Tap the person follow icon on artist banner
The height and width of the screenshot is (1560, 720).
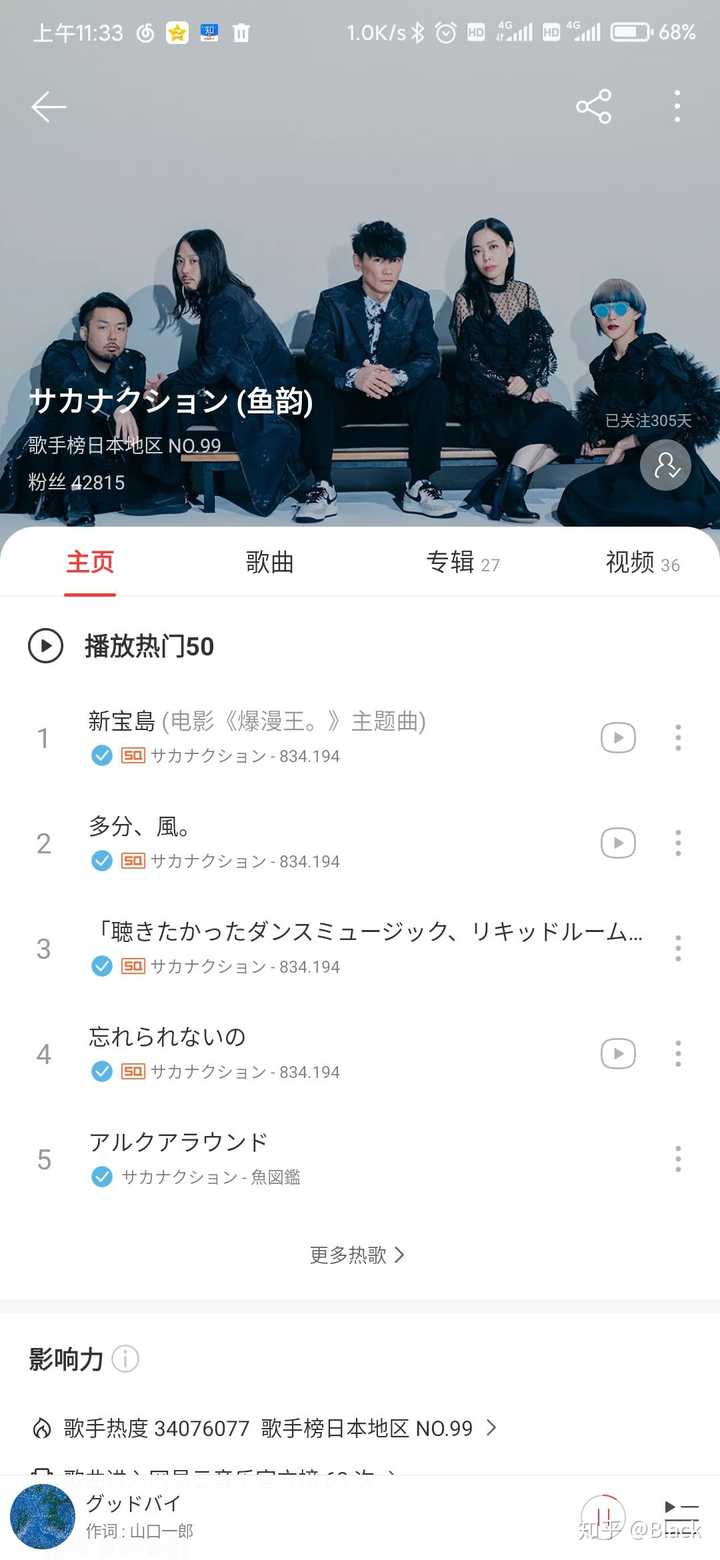[665, 466]
